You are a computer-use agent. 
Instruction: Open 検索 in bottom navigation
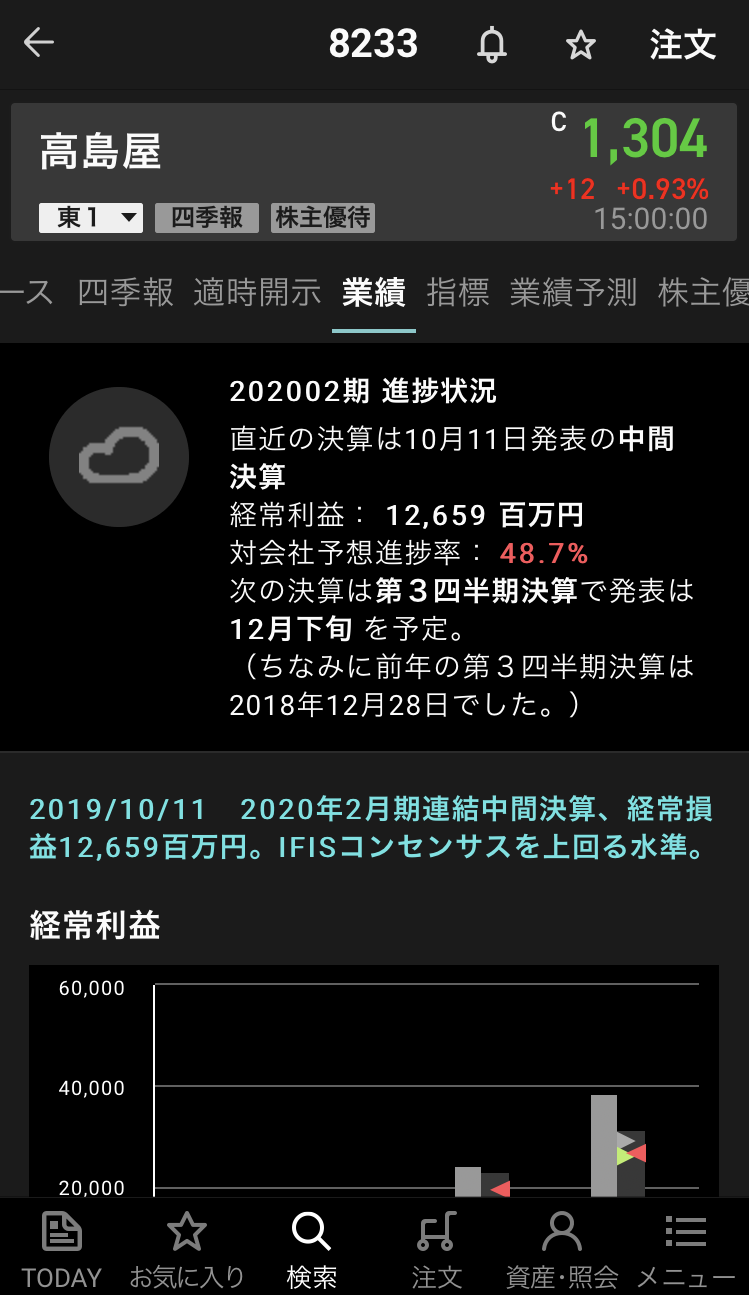pos(311,1248)
